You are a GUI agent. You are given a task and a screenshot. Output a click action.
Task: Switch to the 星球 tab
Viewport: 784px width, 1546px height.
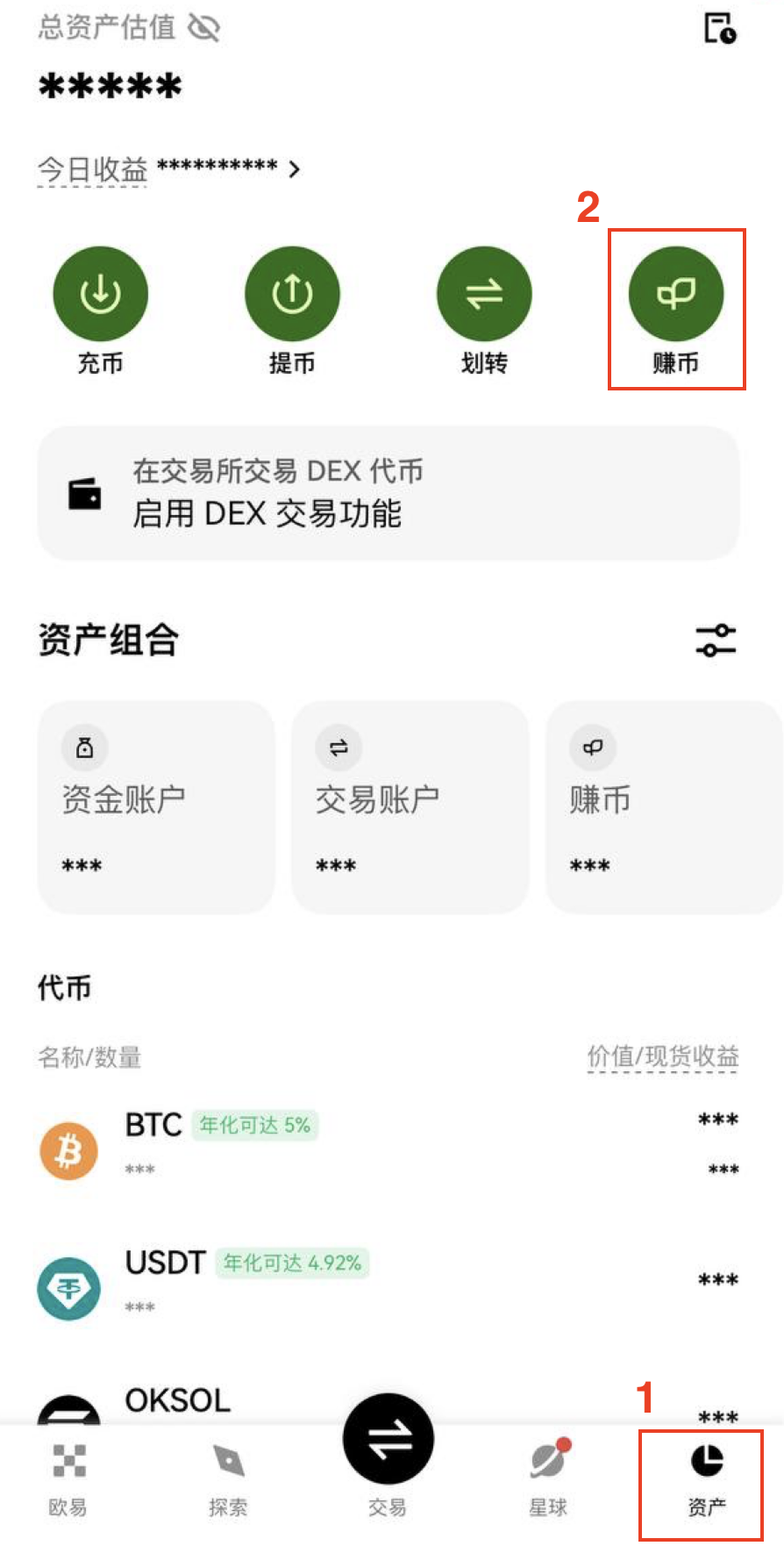coord(548,1478)
